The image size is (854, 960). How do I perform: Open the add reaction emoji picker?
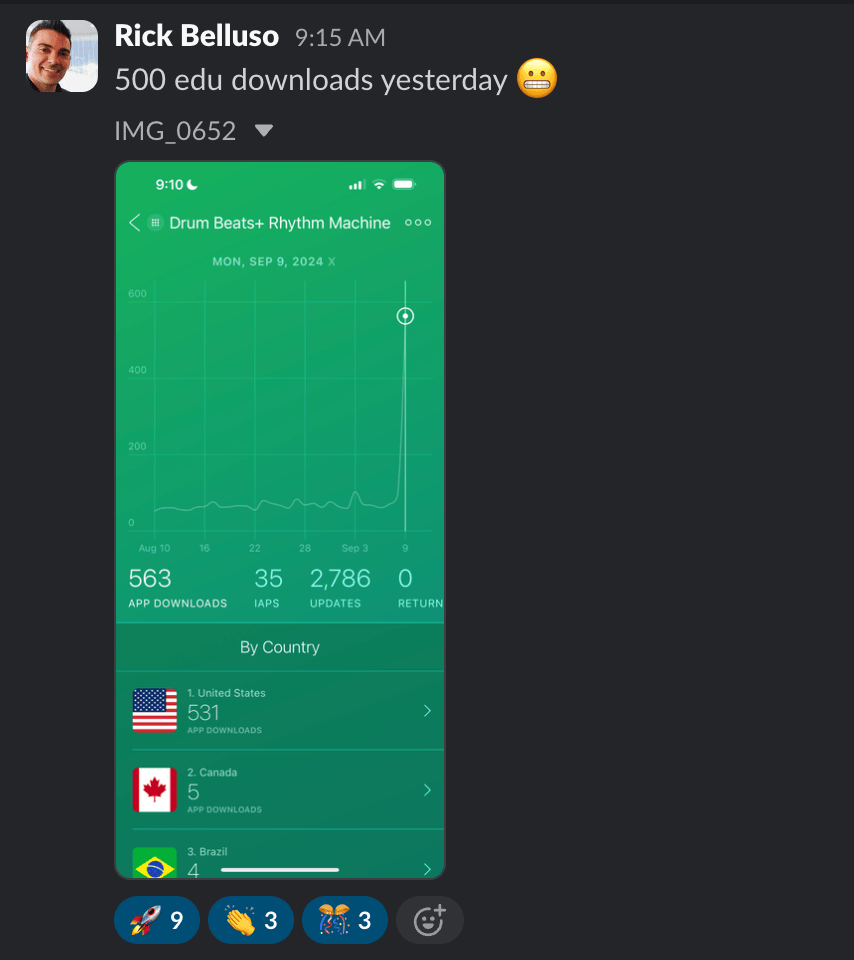click(x=429, y=920)
